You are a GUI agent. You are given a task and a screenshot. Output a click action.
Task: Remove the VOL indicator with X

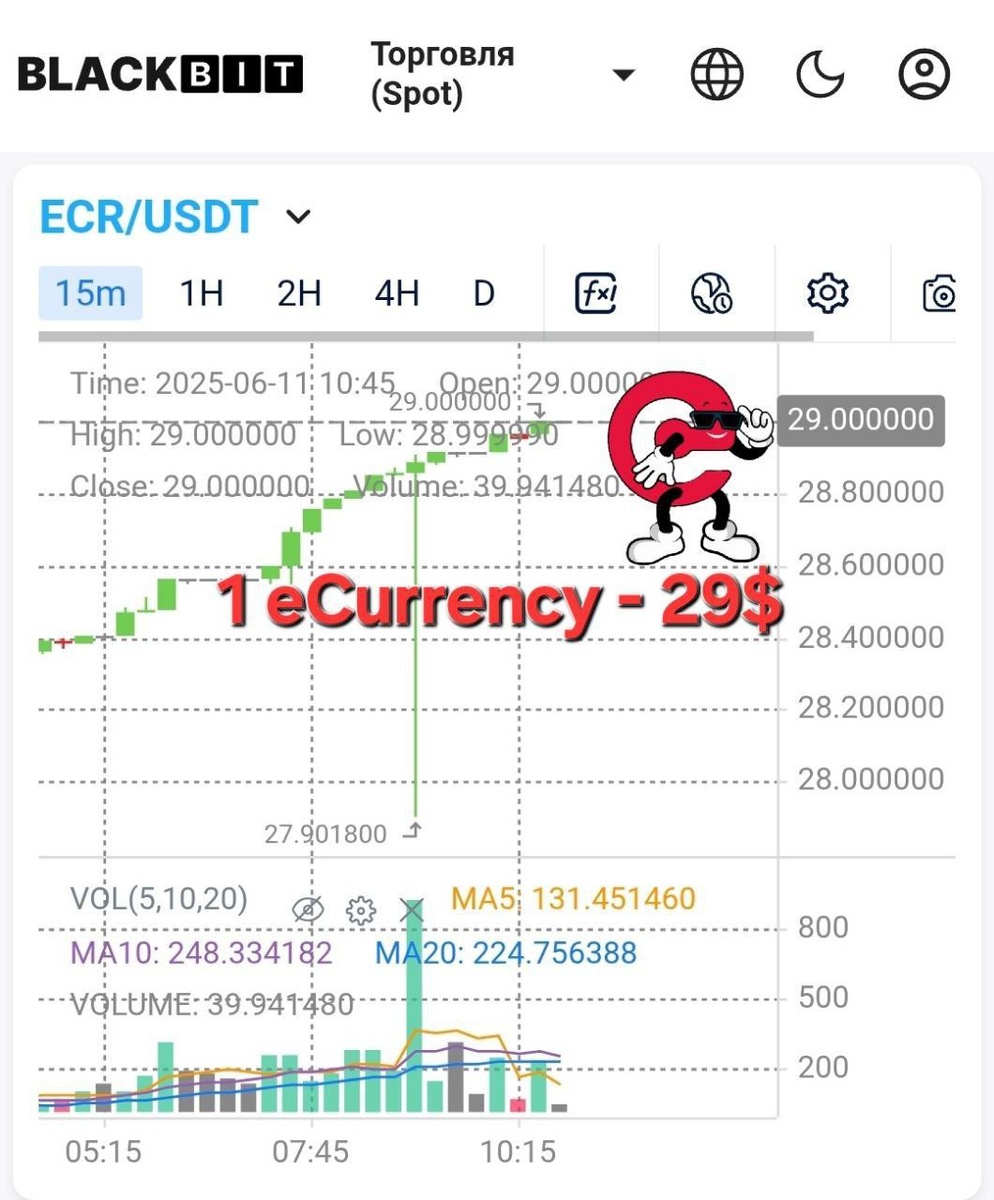click(411, 910)
